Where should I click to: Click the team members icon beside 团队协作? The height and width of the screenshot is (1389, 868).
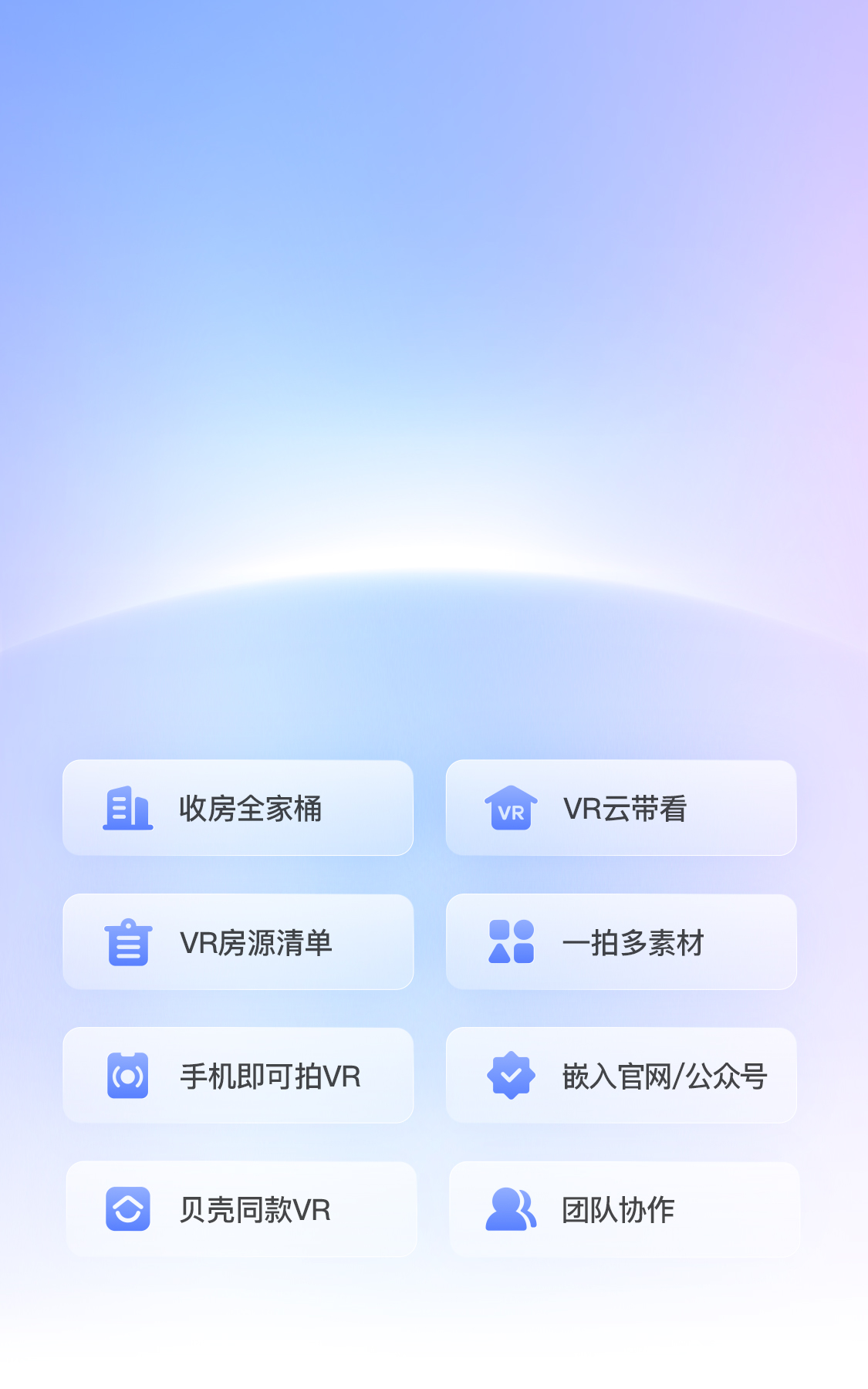coord(510,1209)
